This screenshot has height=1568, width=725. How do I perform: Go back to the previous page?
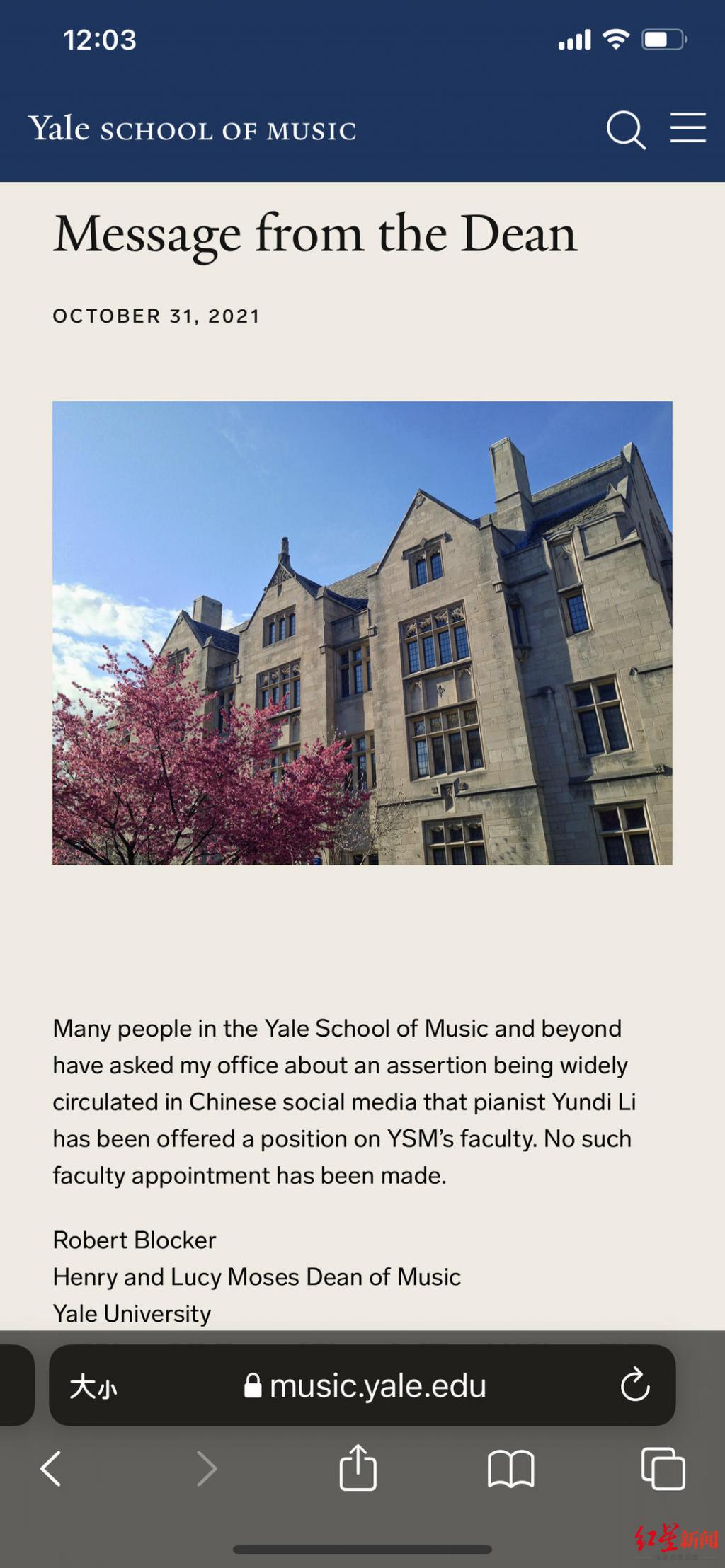point(51,1468)
